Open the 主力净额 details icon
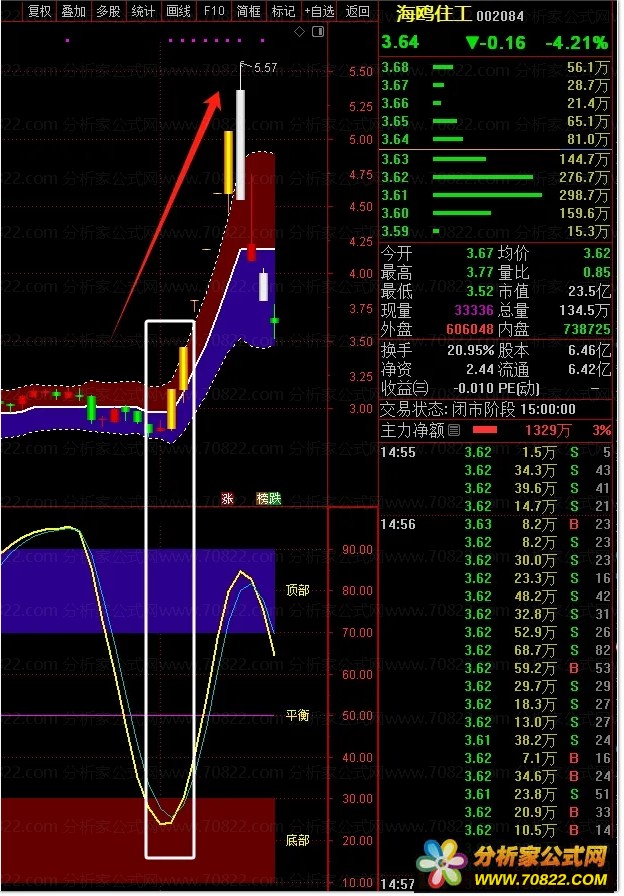This screenshot has width=624, height=896. click(x=455, y=430)
